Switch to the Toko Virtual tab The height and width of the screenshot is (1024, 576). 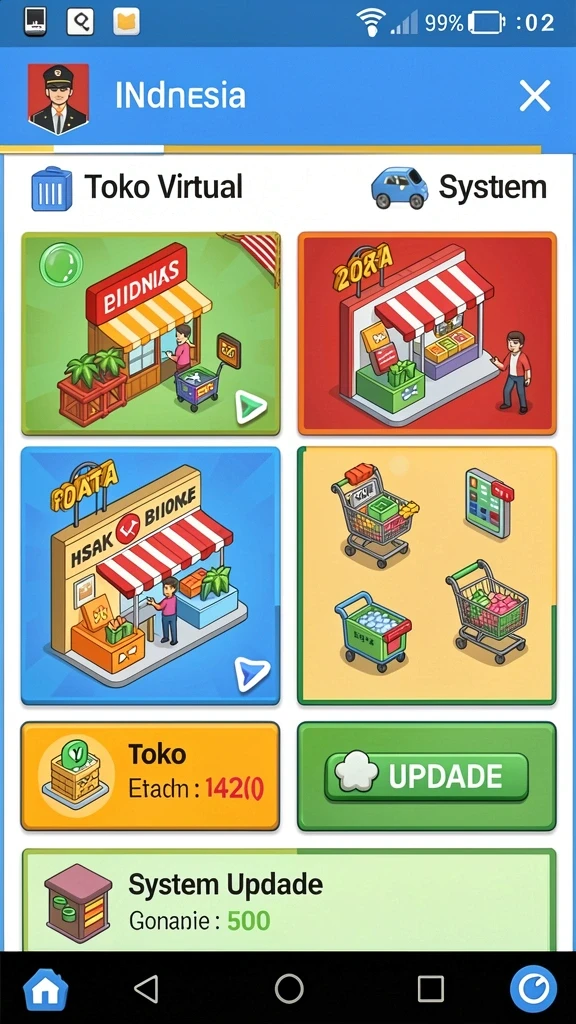(137, 187)
